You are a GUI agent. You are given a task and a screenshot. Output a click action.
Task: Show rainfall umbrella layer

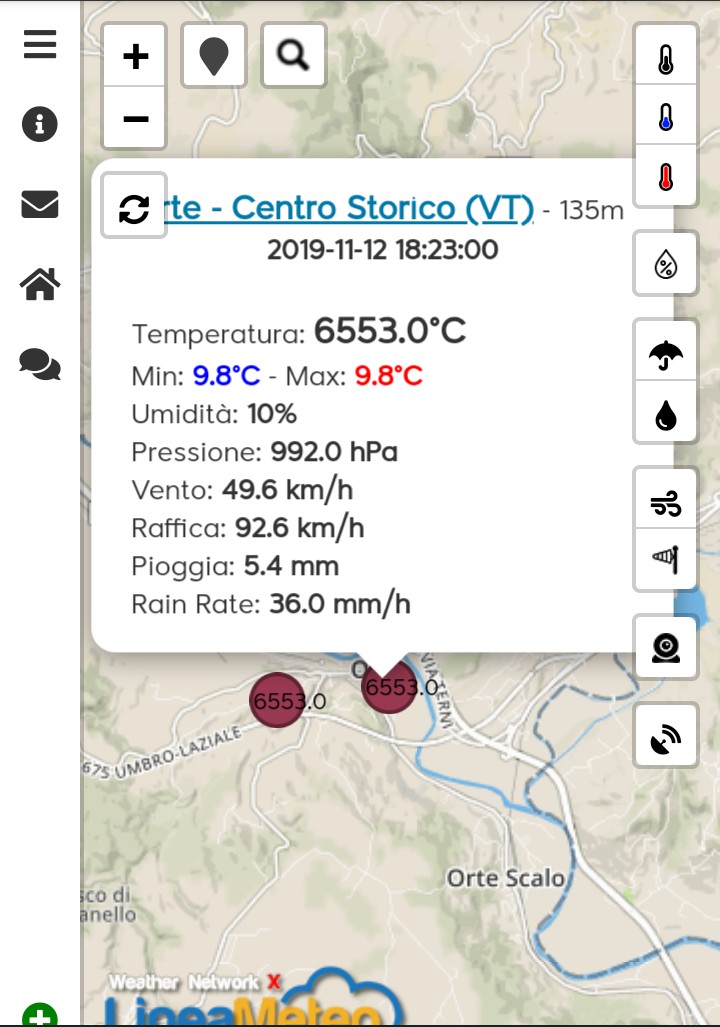click(x=665, y=354)
